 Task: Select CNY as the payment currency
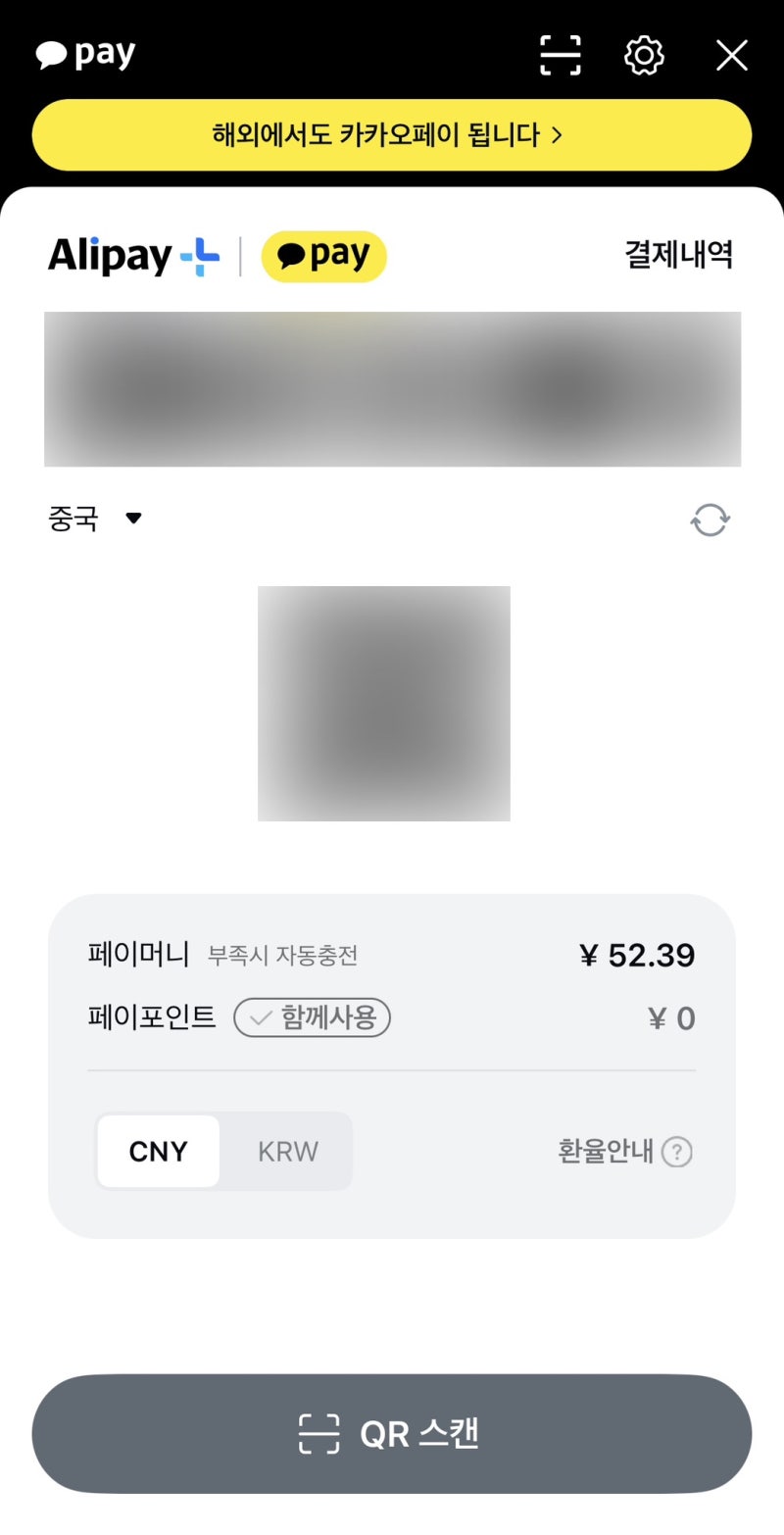tap(158, 1151)
